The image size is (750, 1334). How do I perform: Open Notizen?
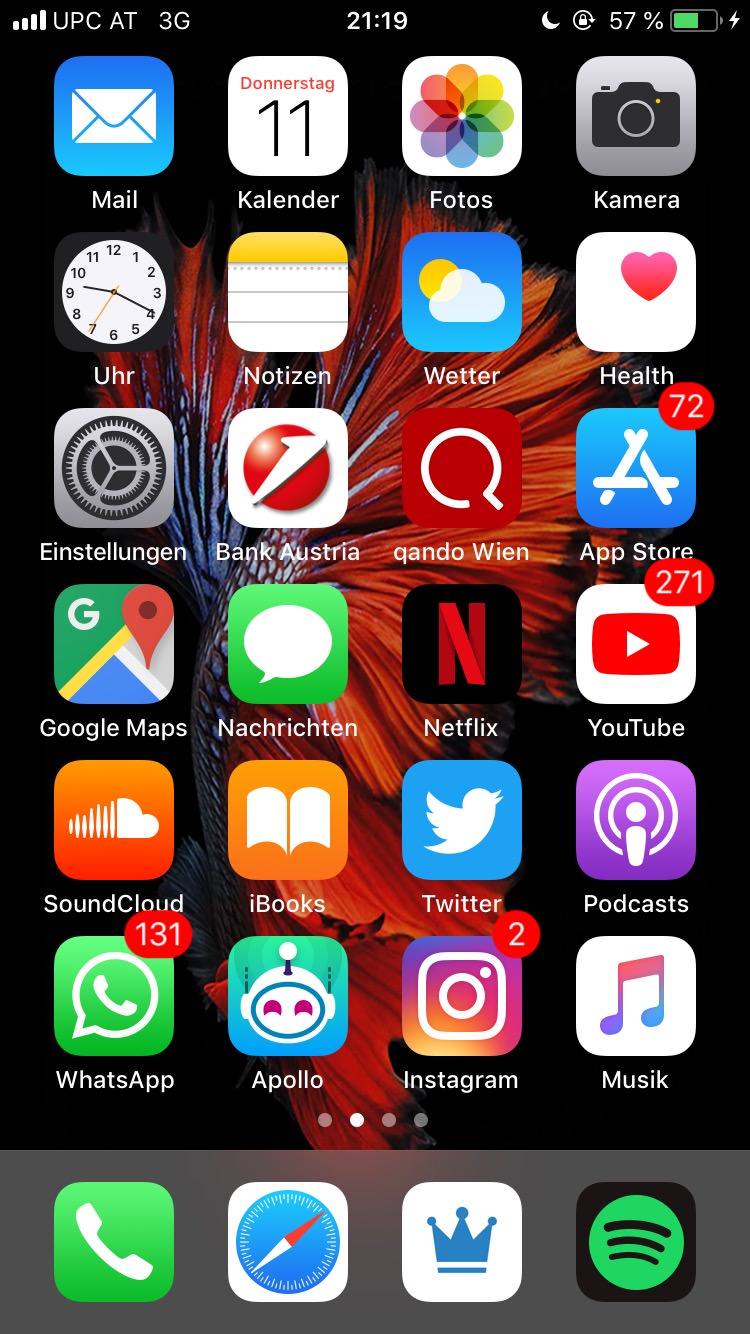click(288, 292)
